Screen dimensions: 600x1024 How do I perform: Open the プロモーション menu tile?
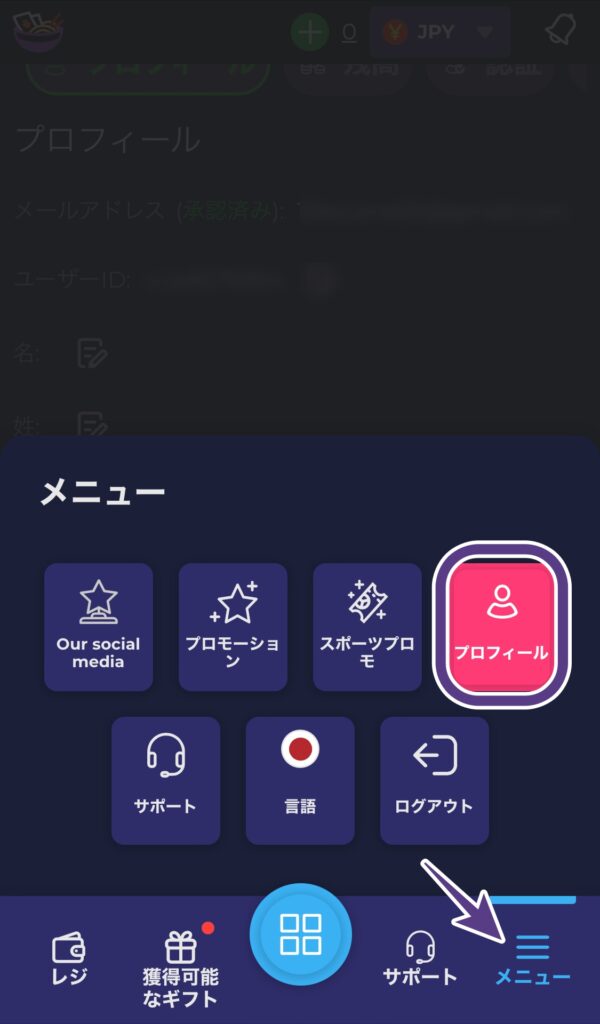click(233, 627)
